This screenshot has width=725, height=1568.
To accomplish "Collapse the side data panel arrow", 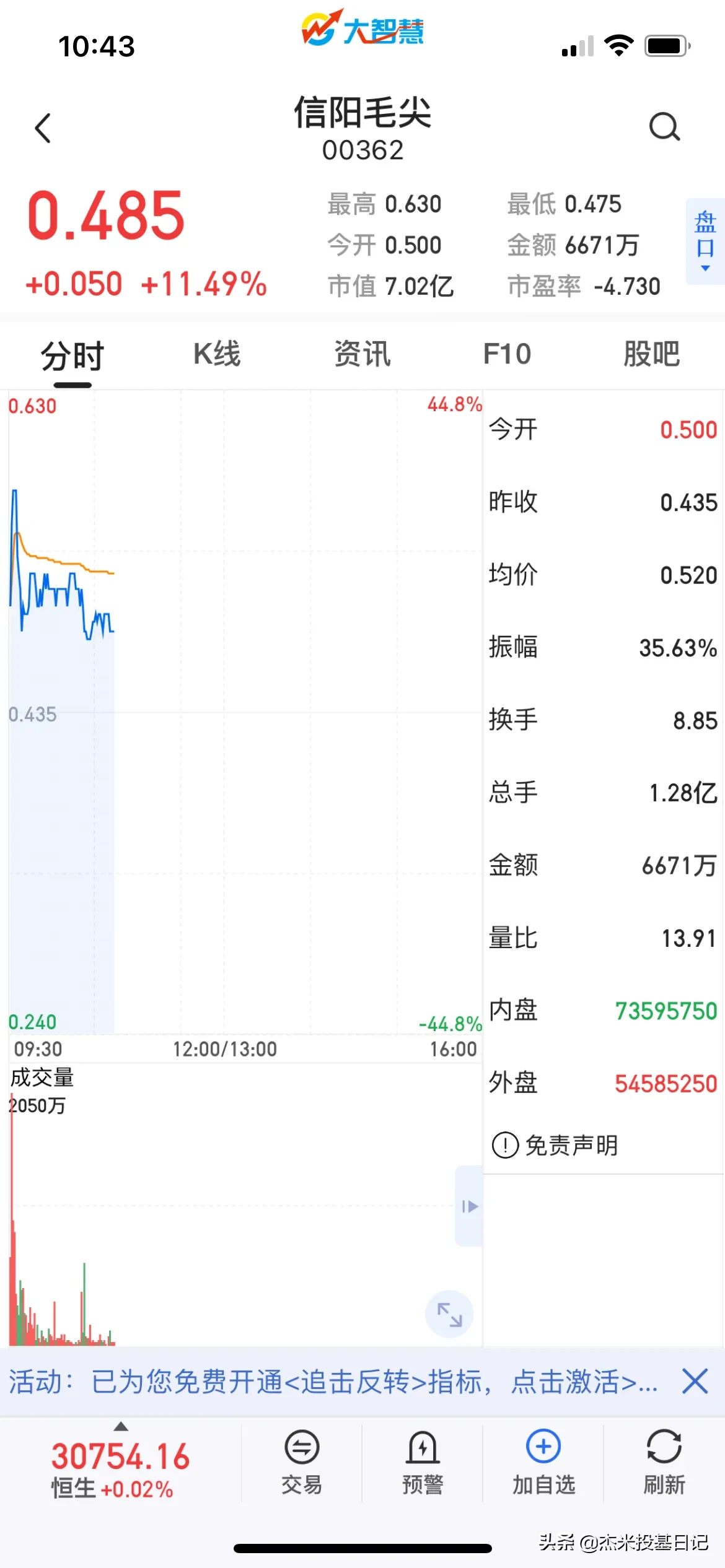I will point(469,1206).
